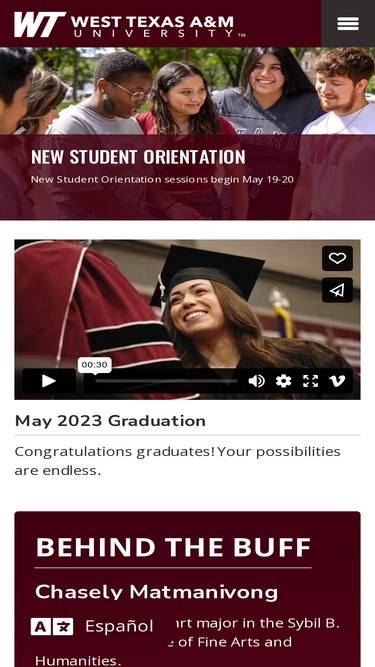Switch page language to Español
This screenshot has height=667, width=375.
coord(92,626)
